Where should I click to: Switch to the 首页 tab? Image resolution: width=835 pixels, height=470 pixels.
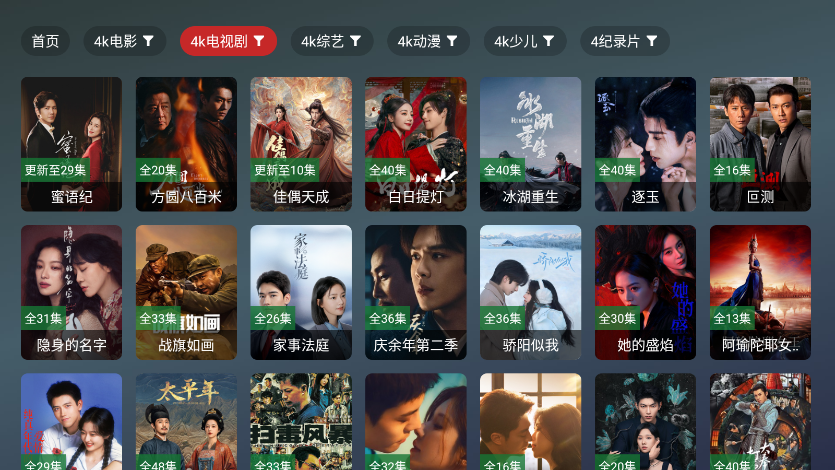tap(45, 41)
